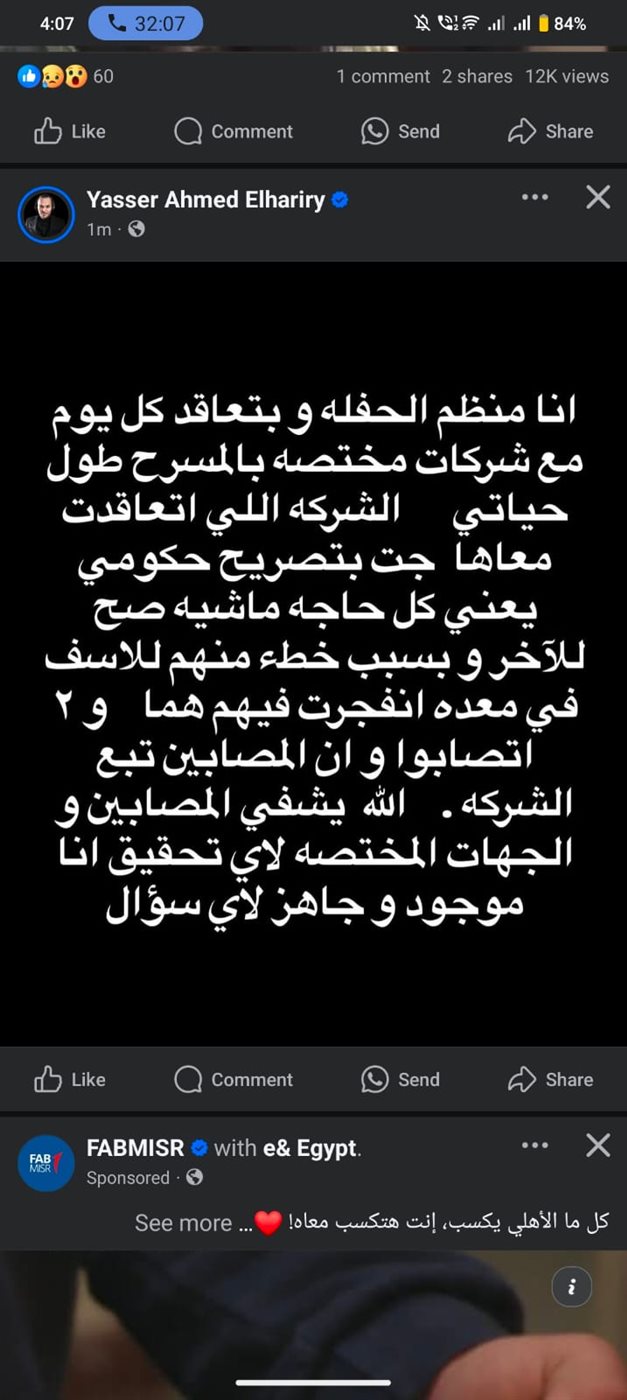This screenshot has width=627, height=1400.
Task: Open the FABMISR sponsored page name
Action: (x=135, y=1148)
